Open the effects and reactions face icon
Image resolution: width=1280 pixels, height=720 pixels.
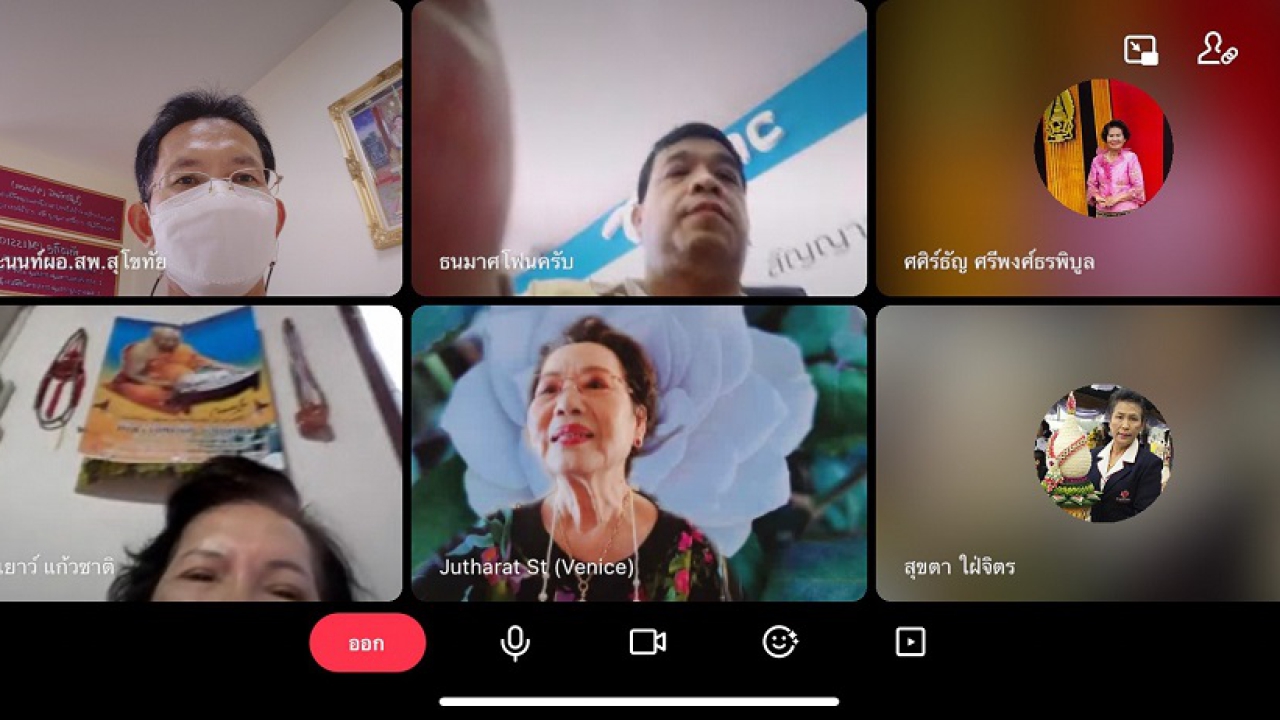click(779, 642)
